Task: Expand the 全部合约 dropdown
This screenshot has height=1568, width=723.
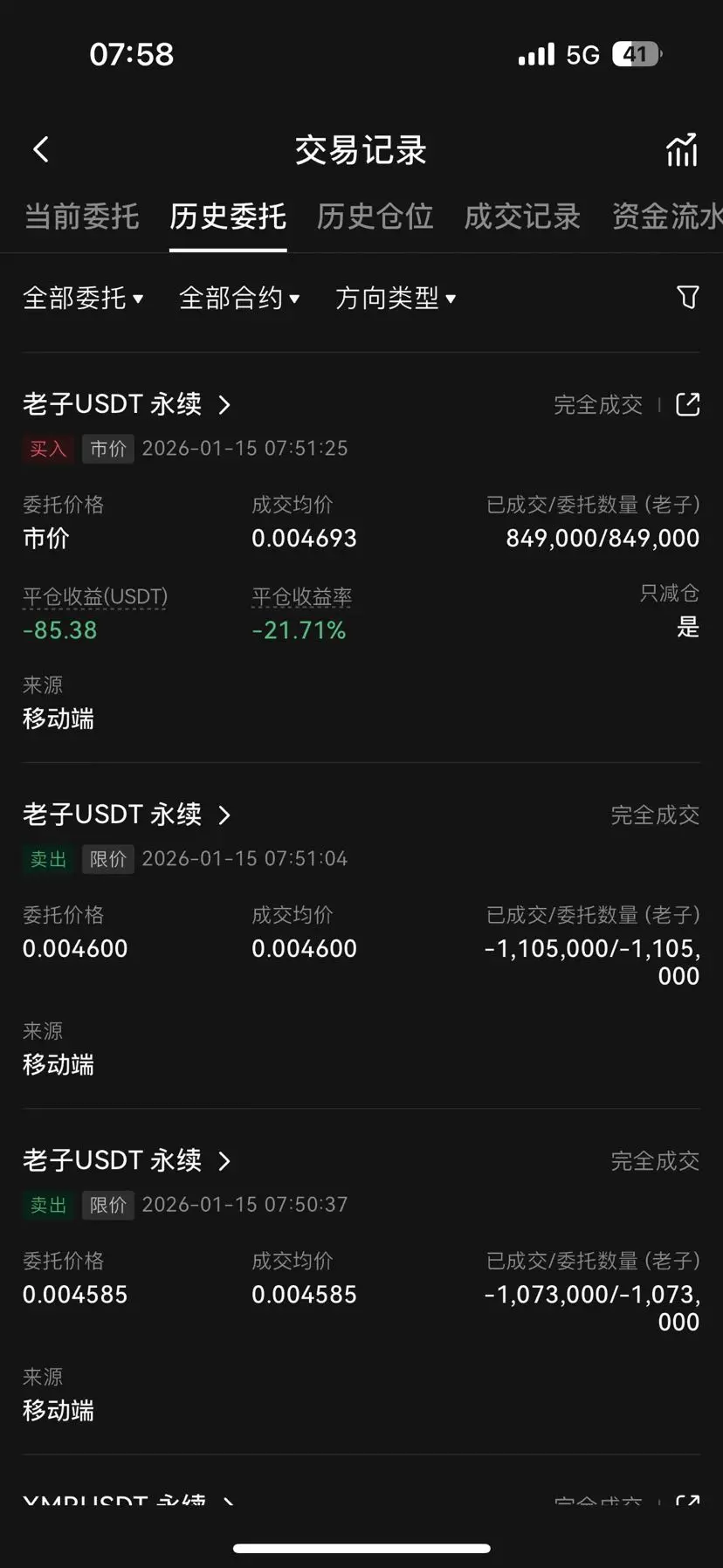Action: tap(239, 299)
